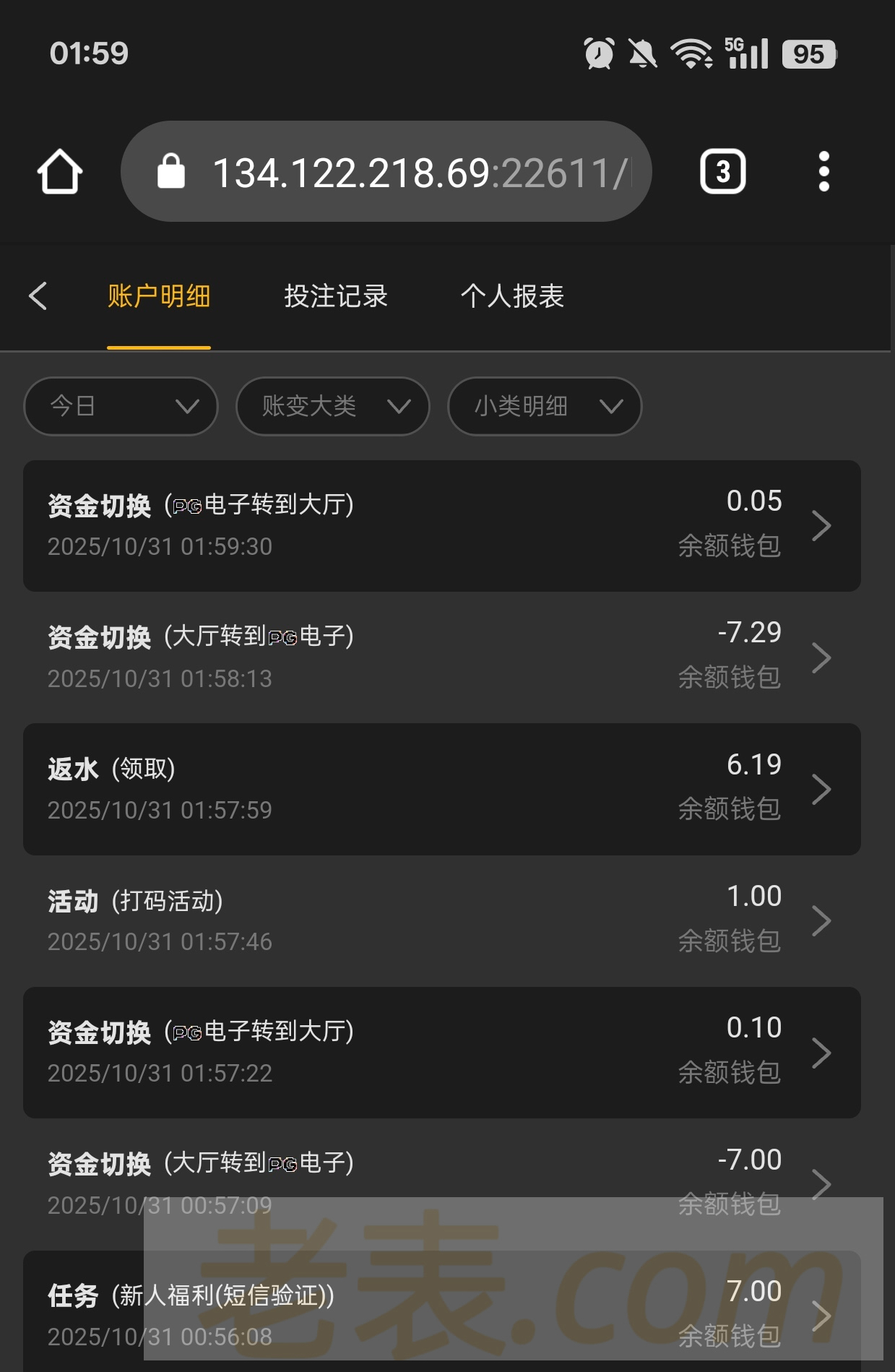
Task: Go back using the left arrow
Action: click(38, 296)
